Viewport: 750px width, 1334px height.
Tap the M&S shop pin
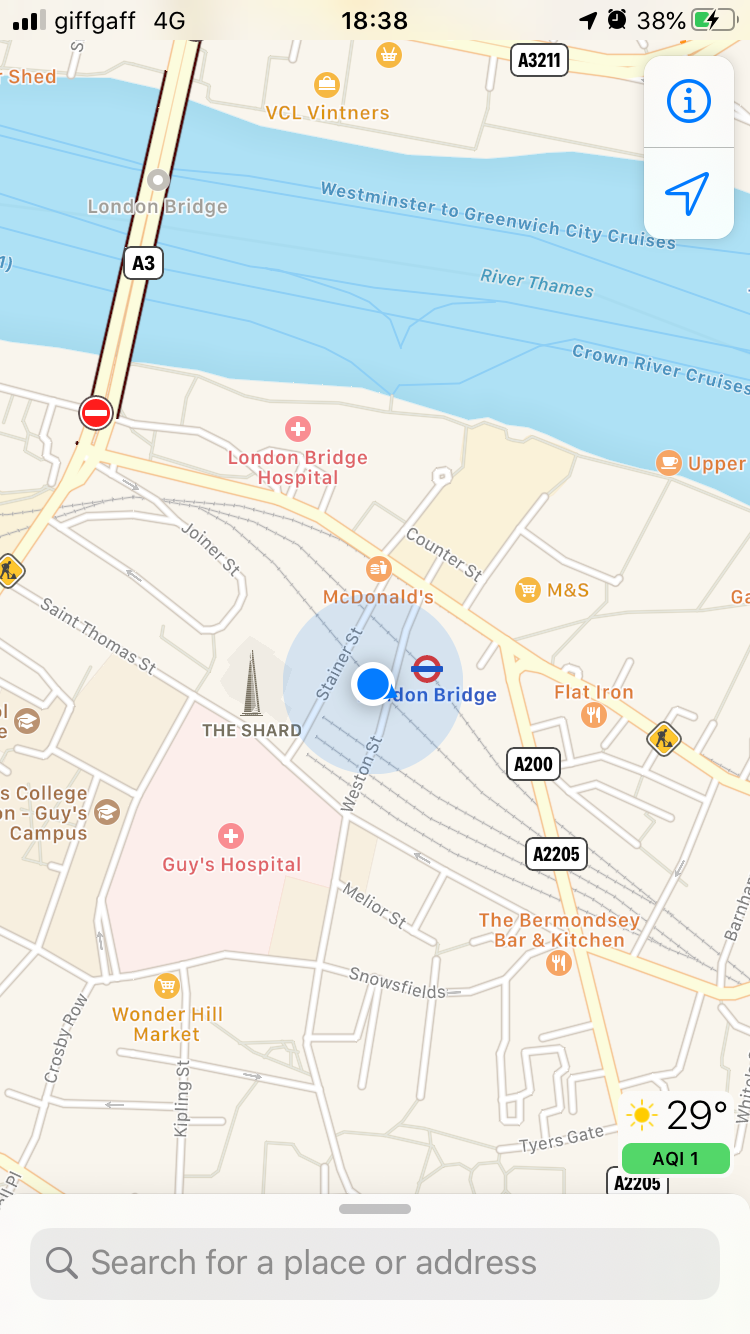pyautogui.click(x=527, y=590)
